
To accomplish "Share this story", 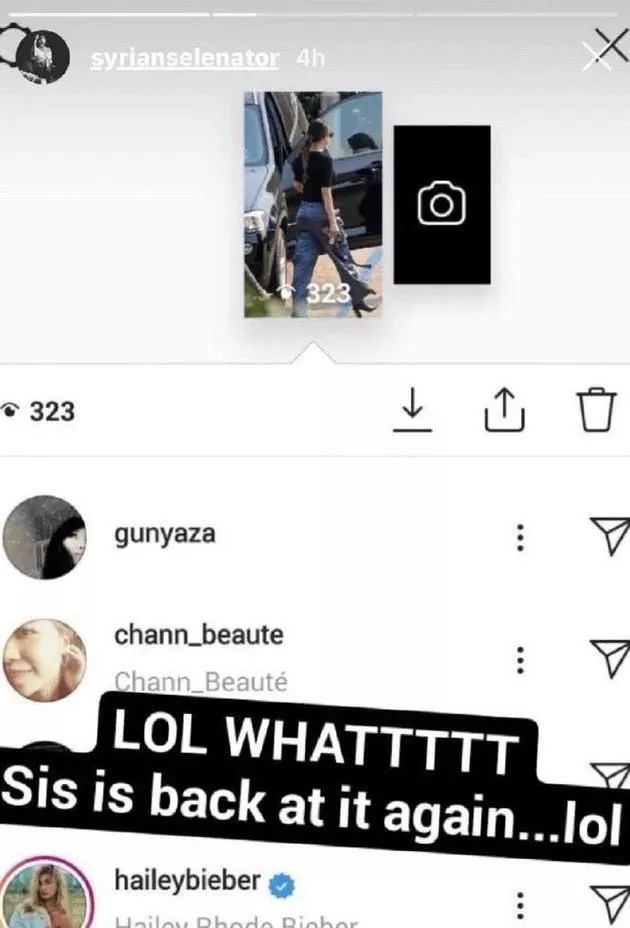I will [x=505, y=410].
